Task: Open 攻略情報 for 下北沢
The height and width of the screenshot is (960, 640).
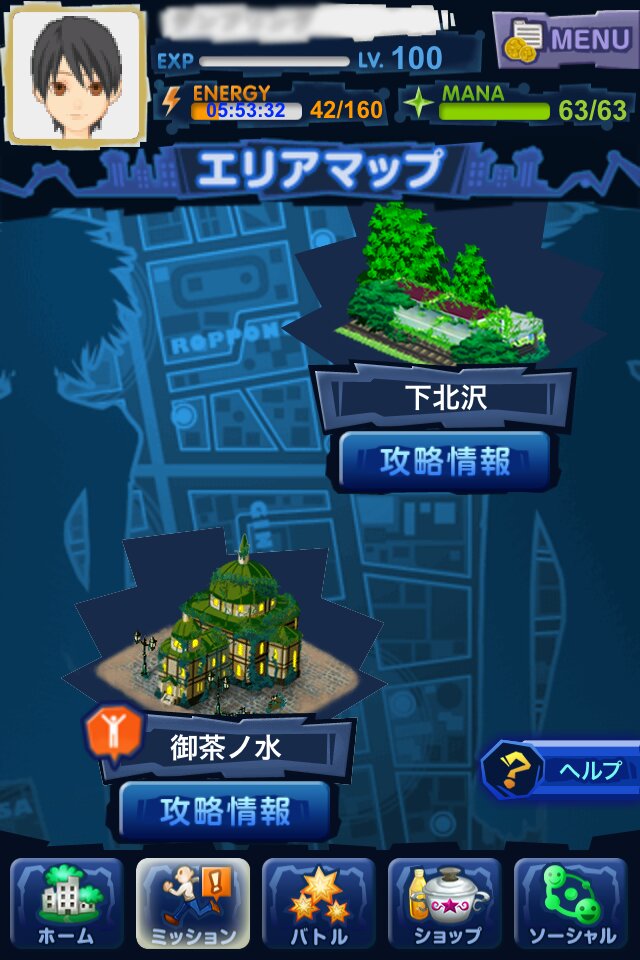Action: coord(445,461)
